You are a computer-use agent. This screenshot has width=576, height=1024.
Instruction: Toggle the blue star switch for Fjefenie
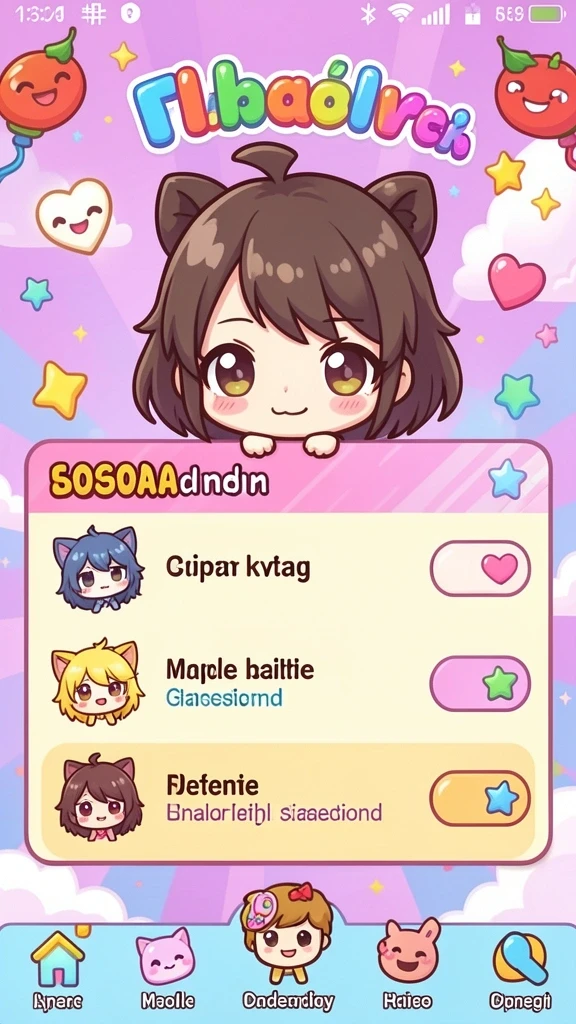tap(480, 799)
